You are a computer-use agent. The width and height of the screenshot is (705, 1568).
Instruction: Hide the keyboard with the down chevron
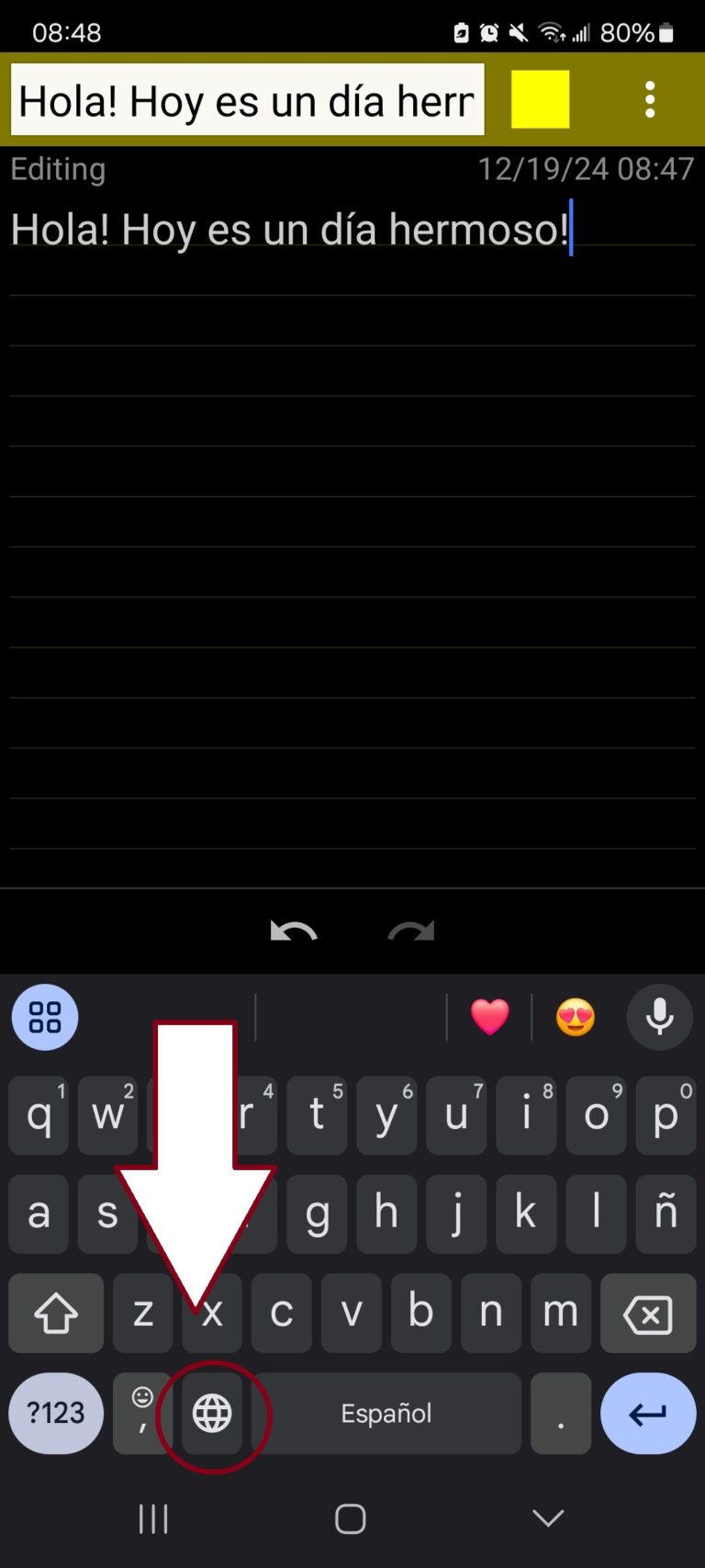[548, 1518]
